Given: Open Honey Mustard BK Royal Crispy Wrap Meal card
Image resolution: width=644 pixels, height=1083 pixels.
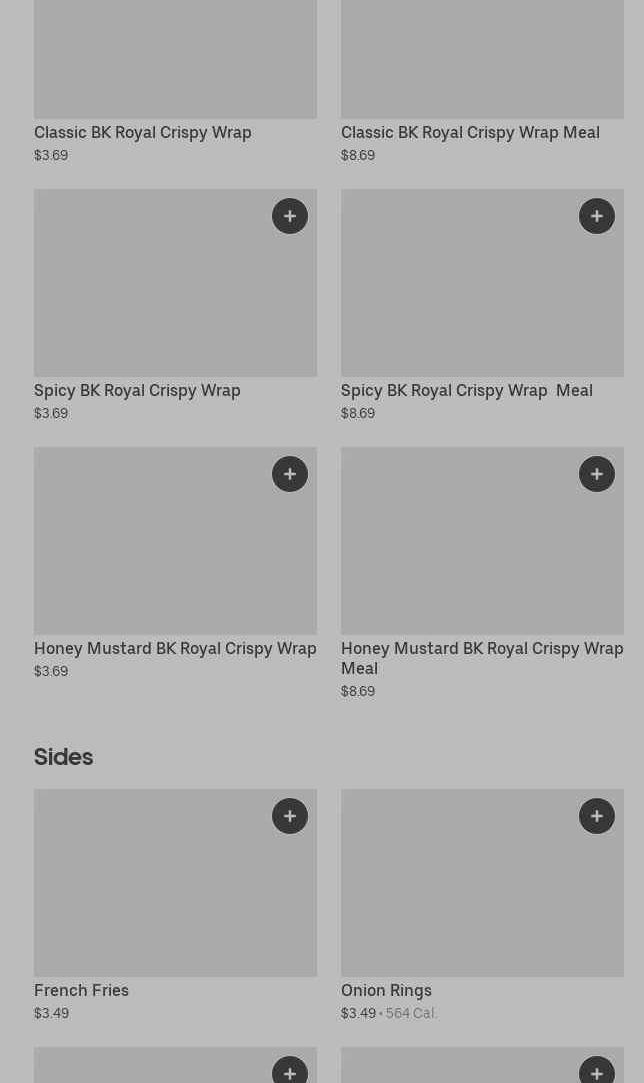Looking at the screenshot, I should (x=482, y=573).
